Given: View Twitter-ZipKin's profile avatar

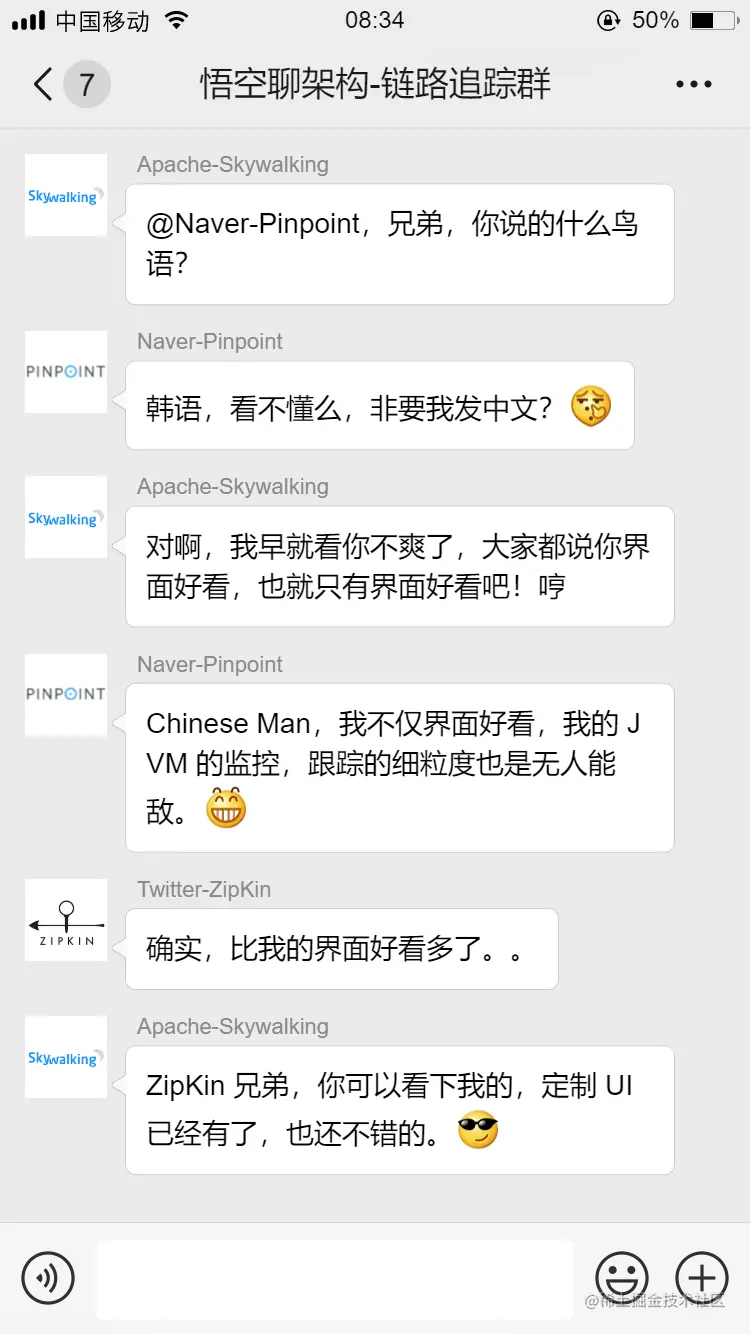Looking at the screenshot, I should click(66, 920).
